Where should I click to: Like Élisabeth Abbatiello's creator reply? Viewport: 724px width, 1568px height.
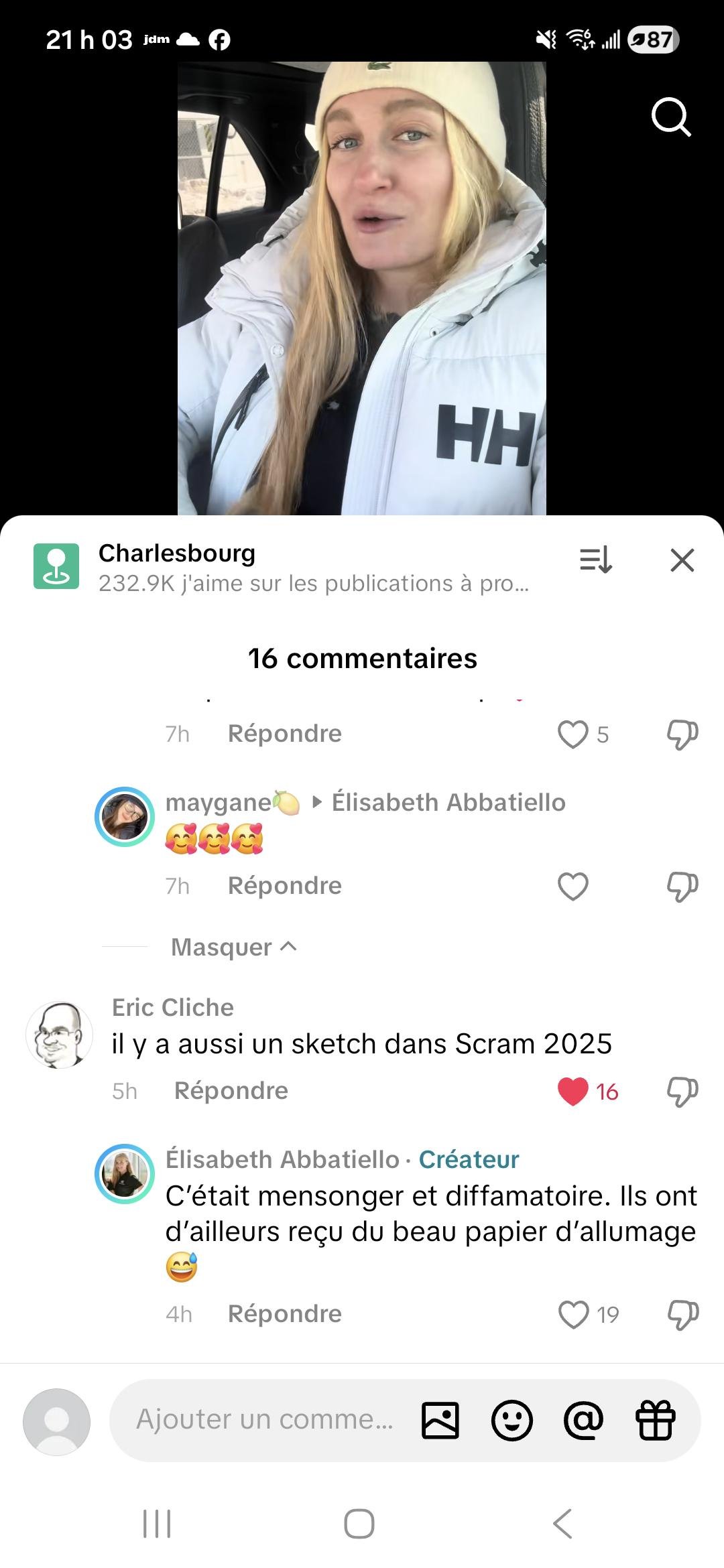(x=574, y=1315)
